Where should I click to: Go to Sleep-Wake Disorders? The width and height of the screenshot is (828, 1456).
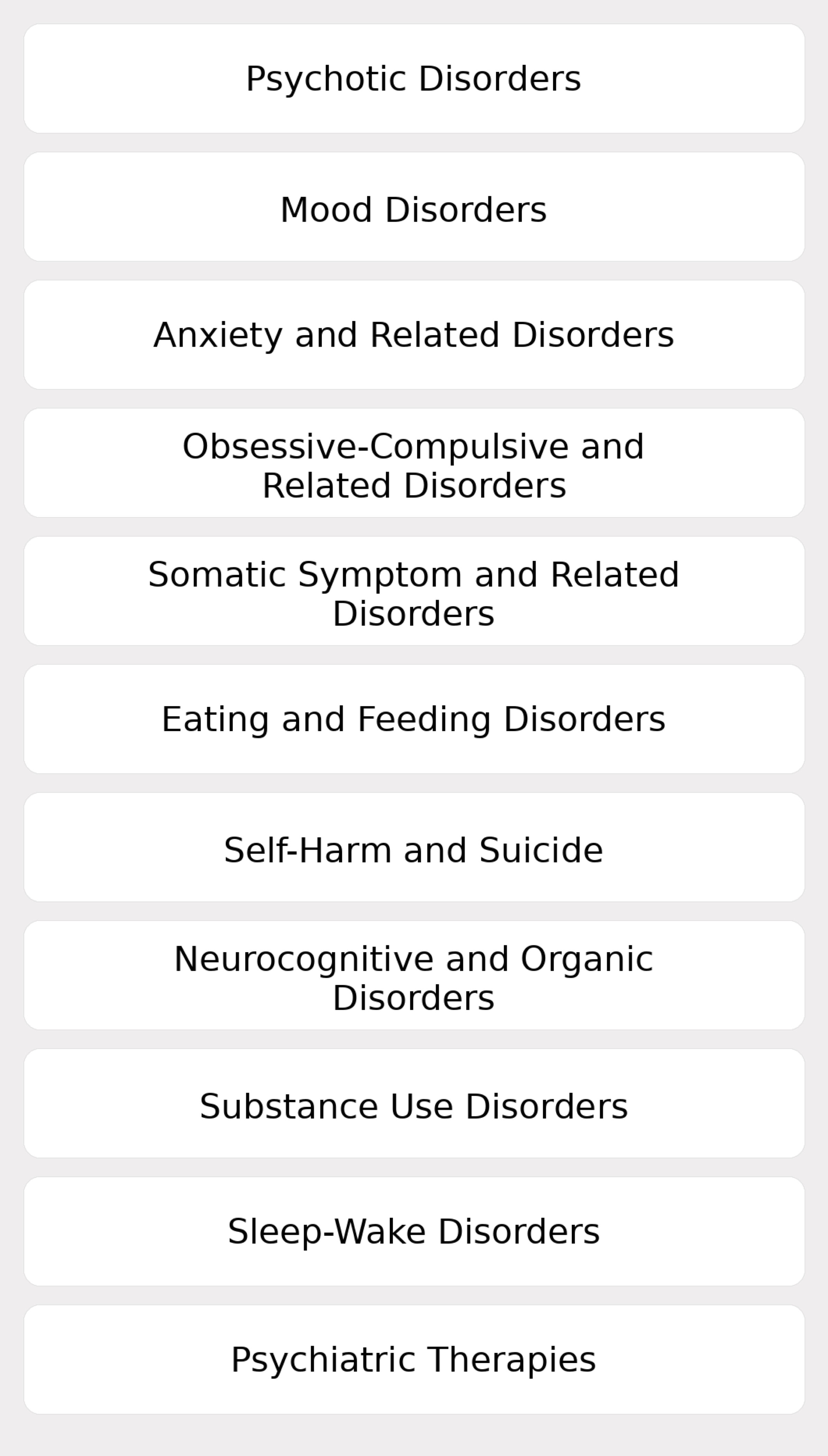pyautogui.click(x=414, y=1232)
